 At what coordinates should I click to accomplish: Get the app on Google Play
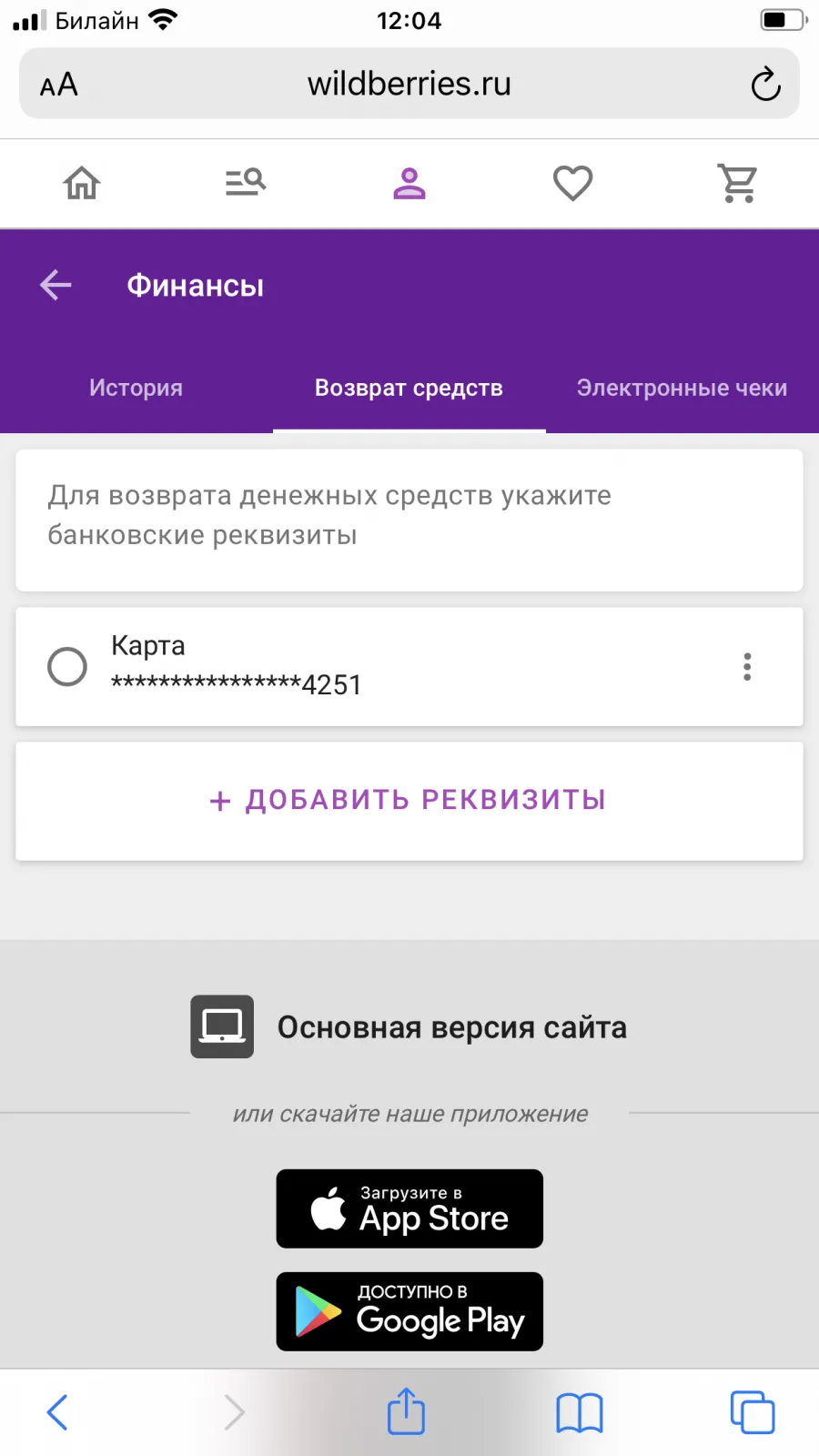click(x=409, y=1311)
